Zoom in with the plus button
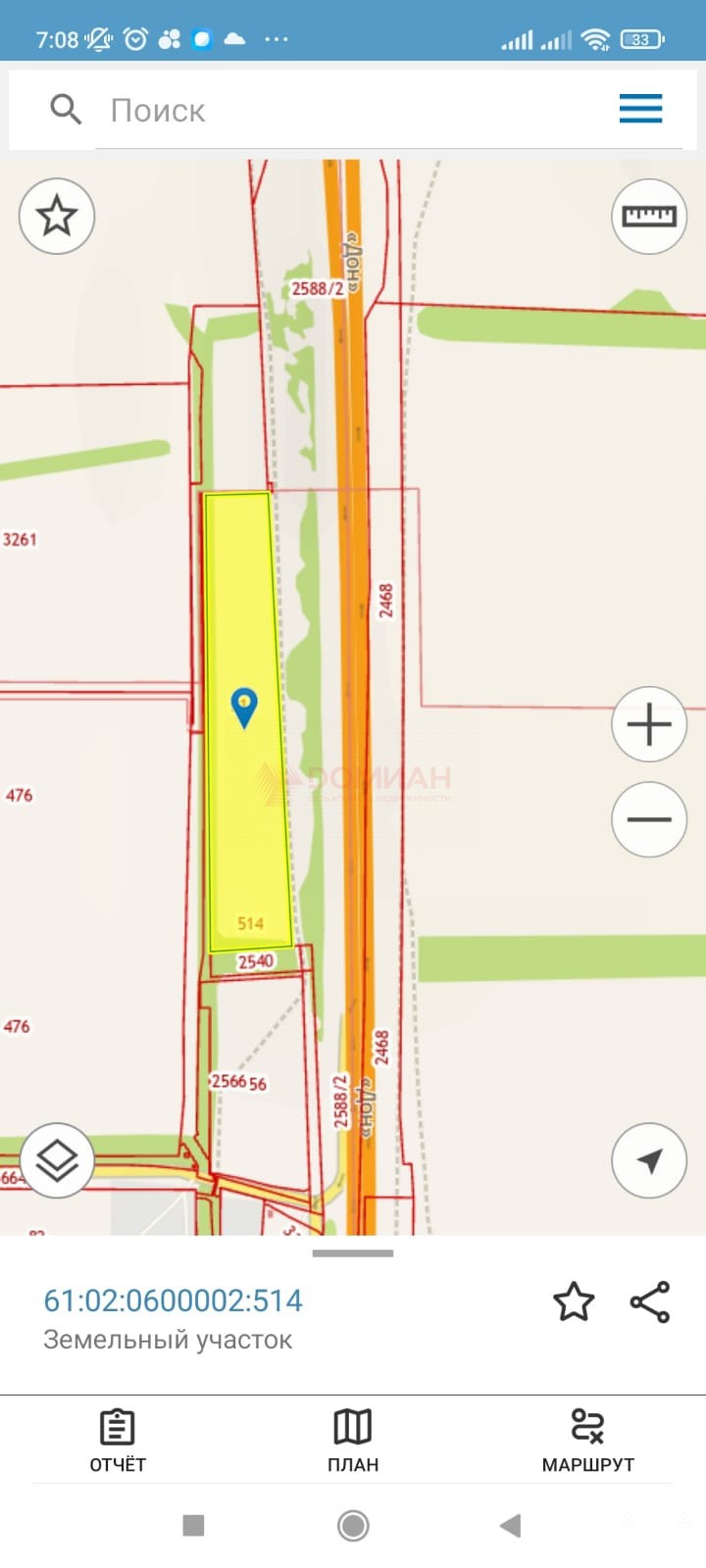This screenshot has height=1568, width=706. [x=648, y=725]
